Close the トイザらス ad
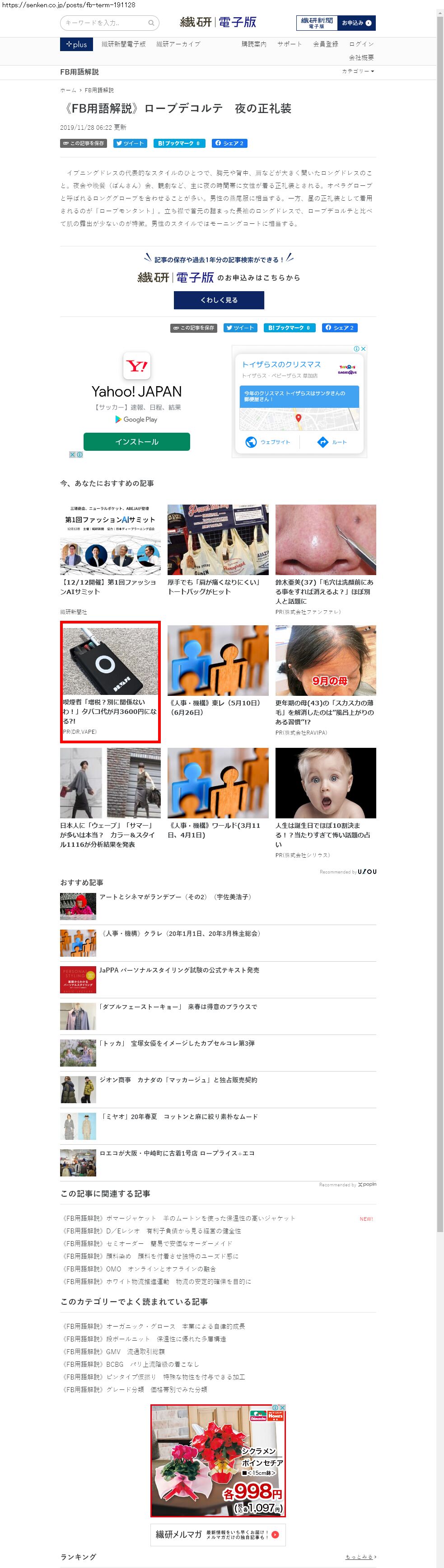 pos(363,349)
